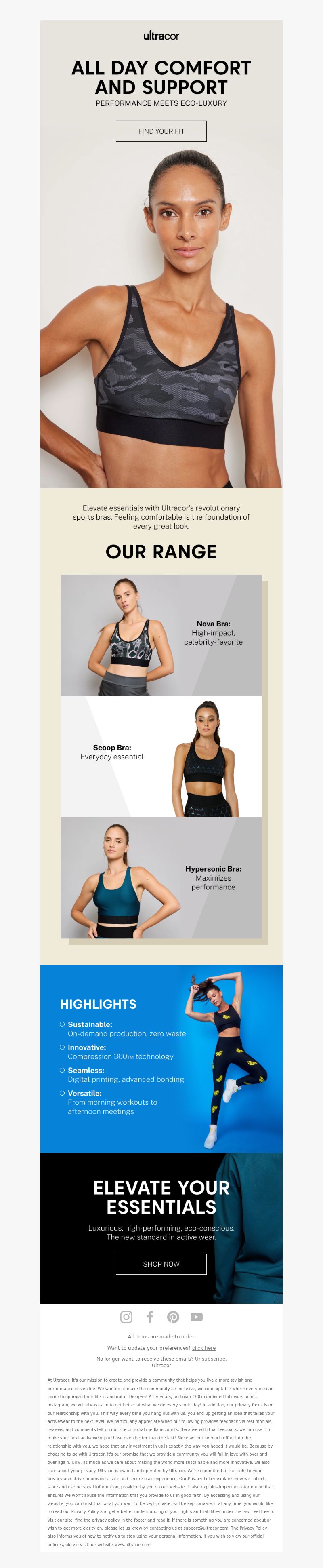Unsubscribe from these emails
The width and height of the screenshot is (323, 1568).
tap(210, 1359)
